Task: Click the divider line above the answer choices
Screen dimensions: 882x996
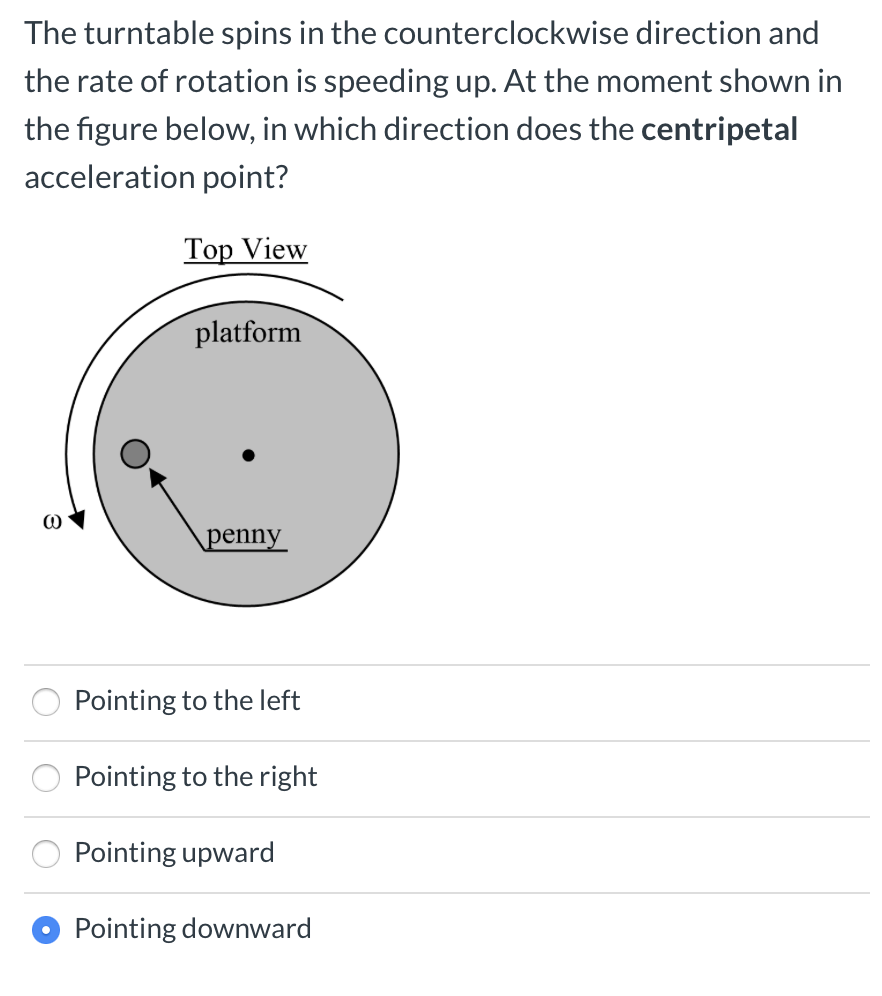Action: pyautogui.click(x=440, y=664)
